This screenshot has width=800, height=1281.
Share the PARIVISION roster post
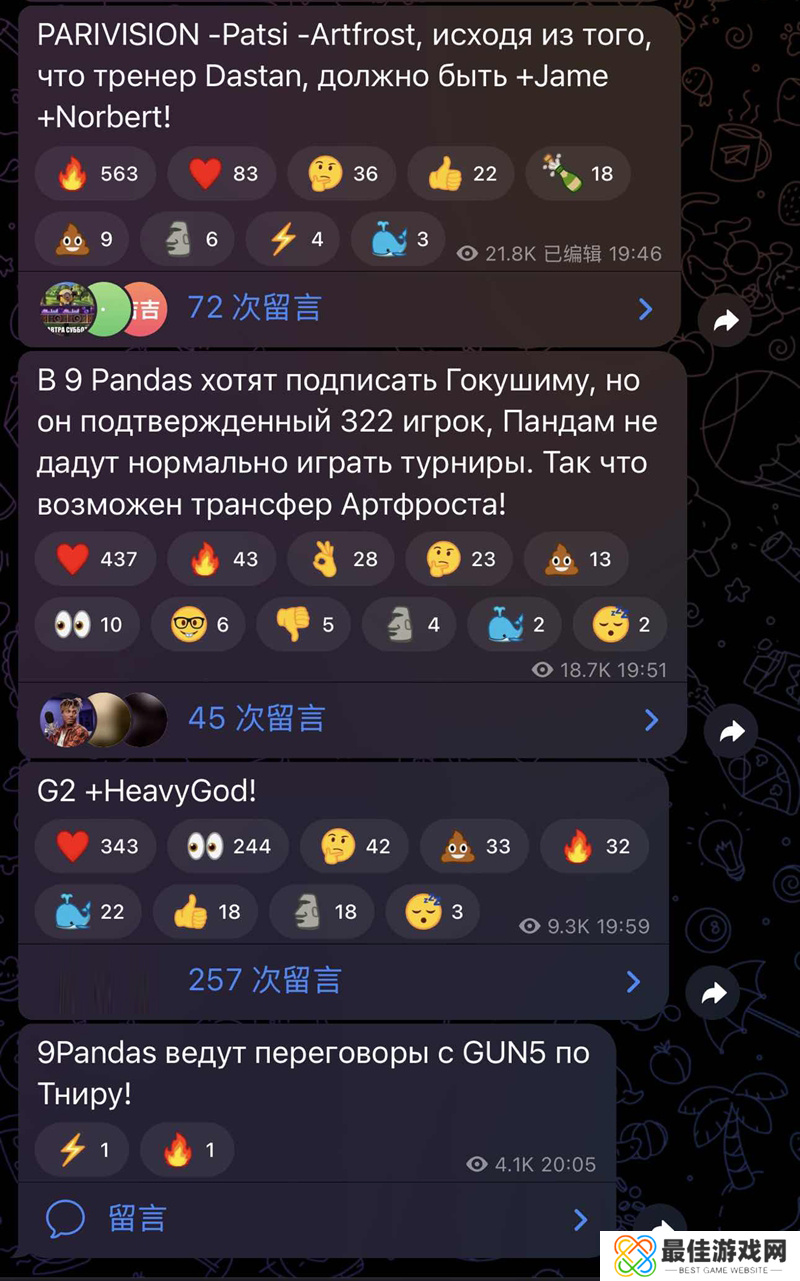coord(726,320)
